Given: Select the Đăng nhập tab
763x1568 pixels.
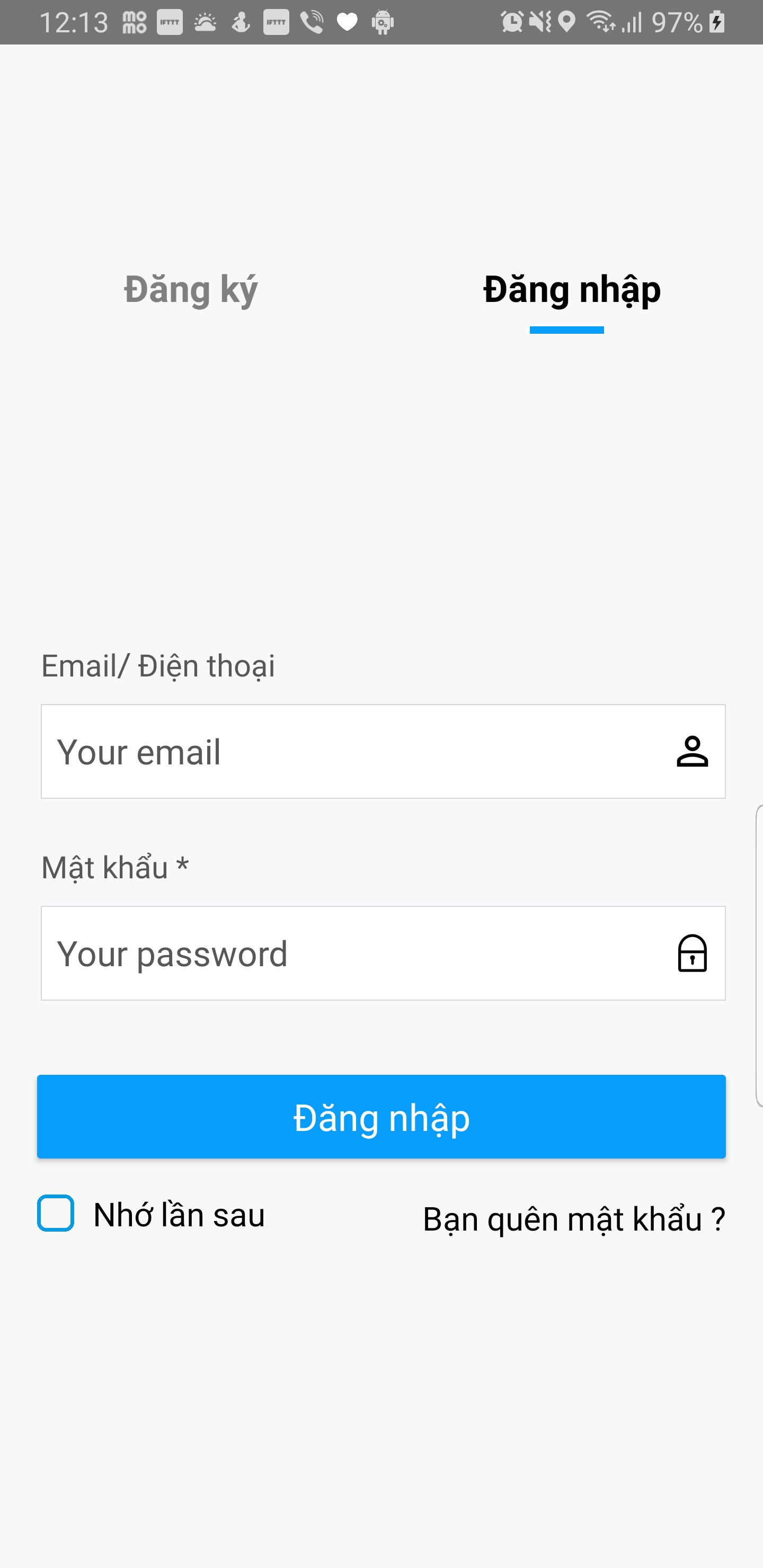Looking at the screenshot, I should pos(571,290).
